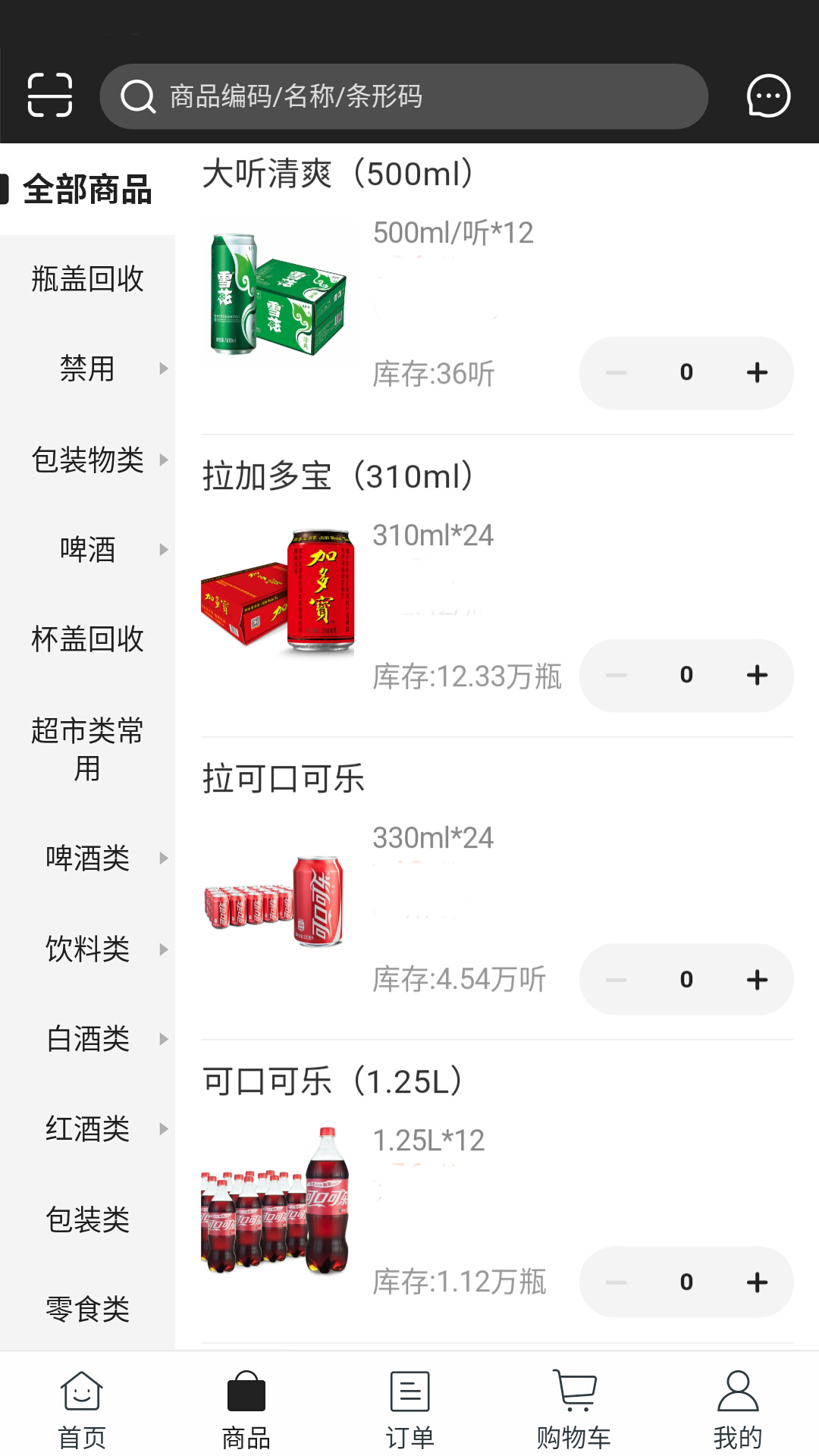Expand the 饮料类 category
The height and width of the screenshot is (1456, 819).
point(87,949)
